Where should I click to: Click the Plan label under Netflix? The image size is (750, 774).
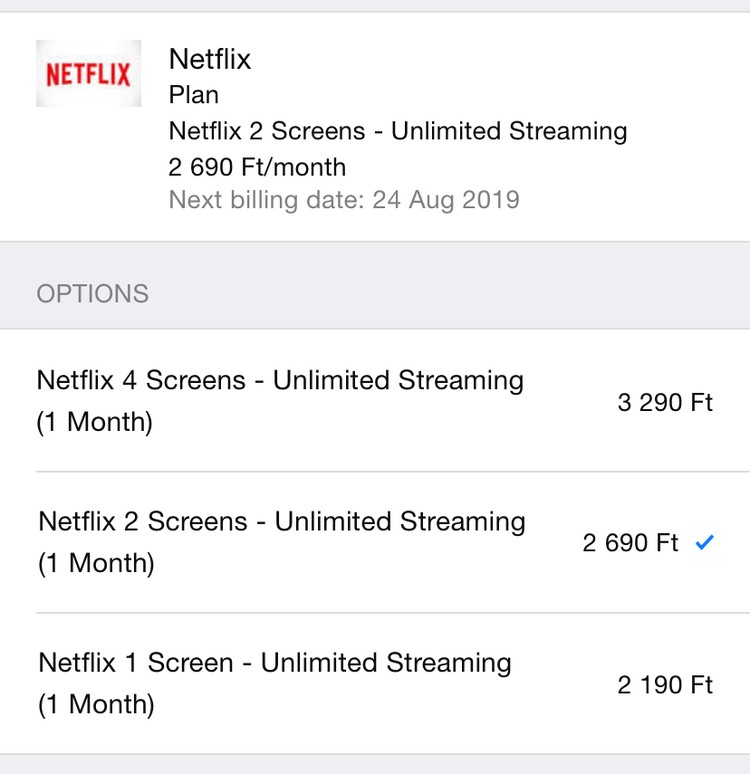click(194, 95)
